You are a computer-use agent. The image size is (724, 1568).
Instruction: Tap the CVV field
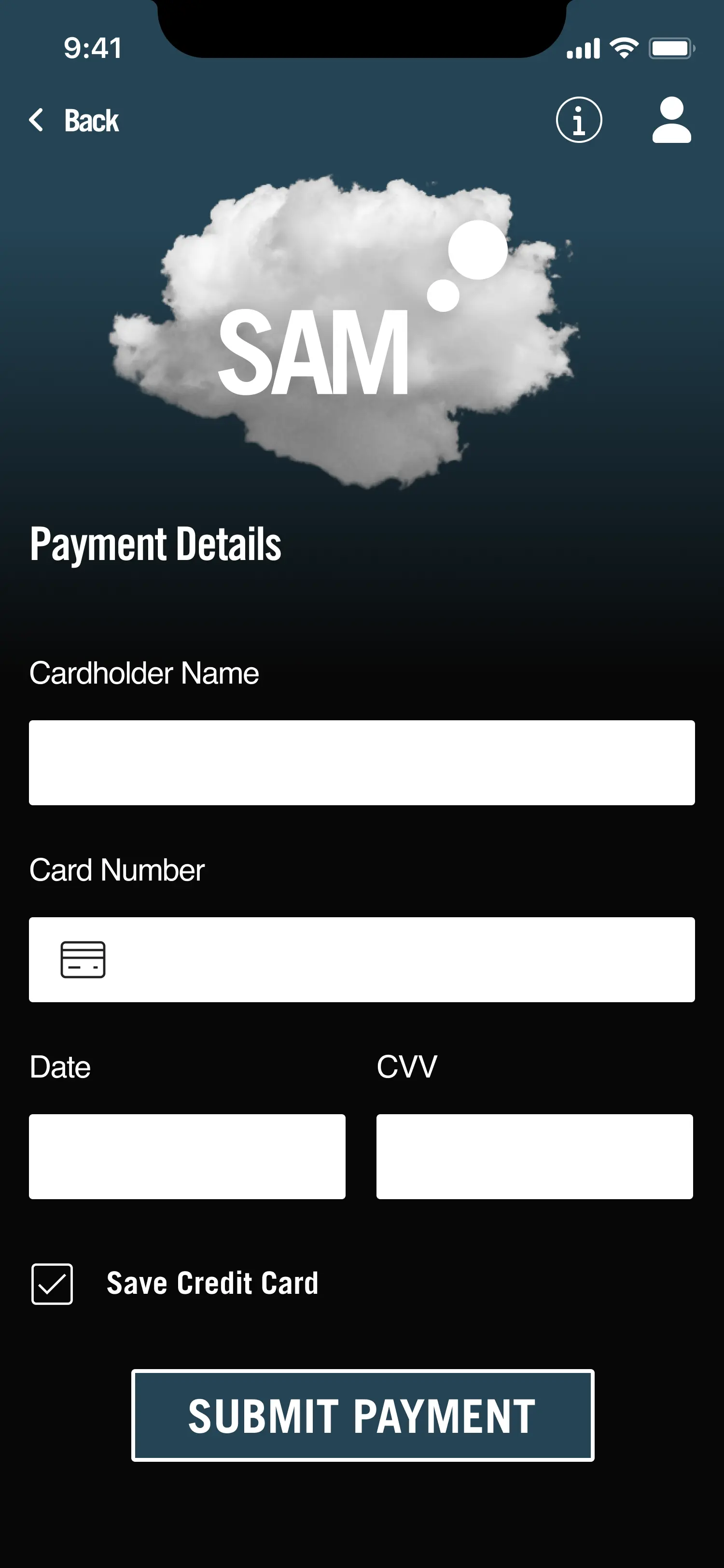(534, 1156)
